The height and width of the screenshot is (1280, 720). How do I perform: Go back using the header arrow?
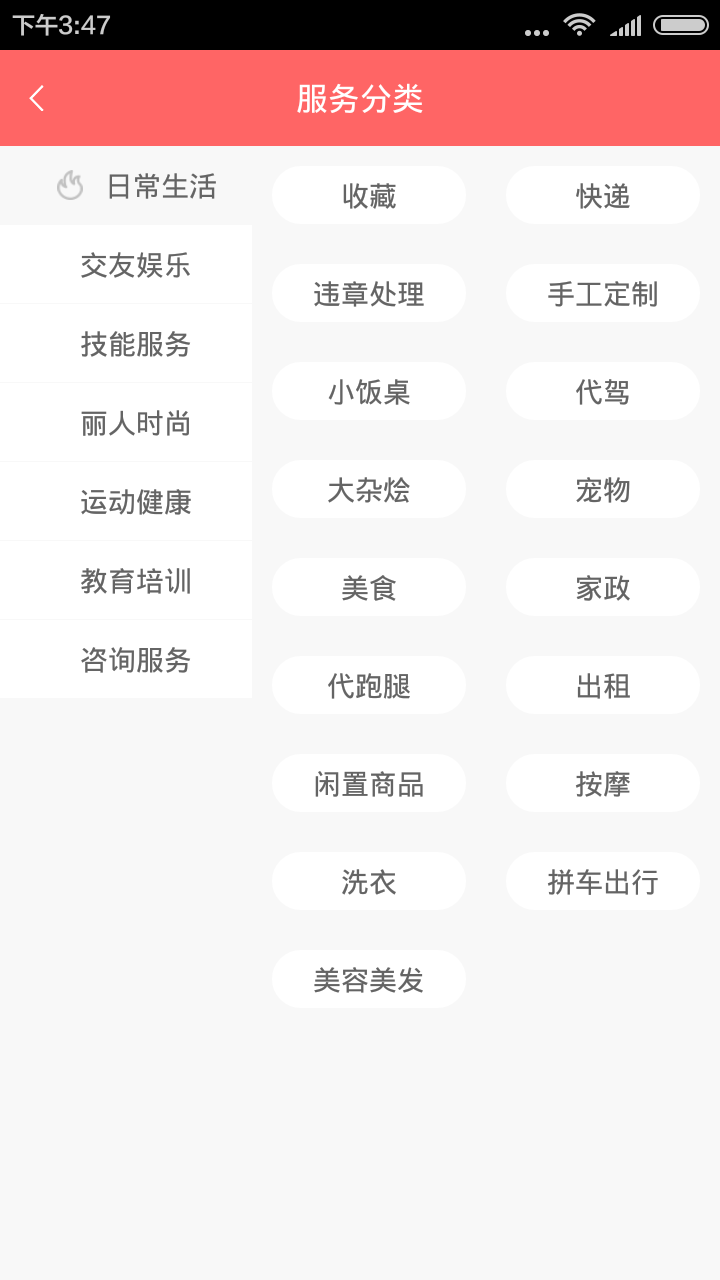[x=37, y=98]
